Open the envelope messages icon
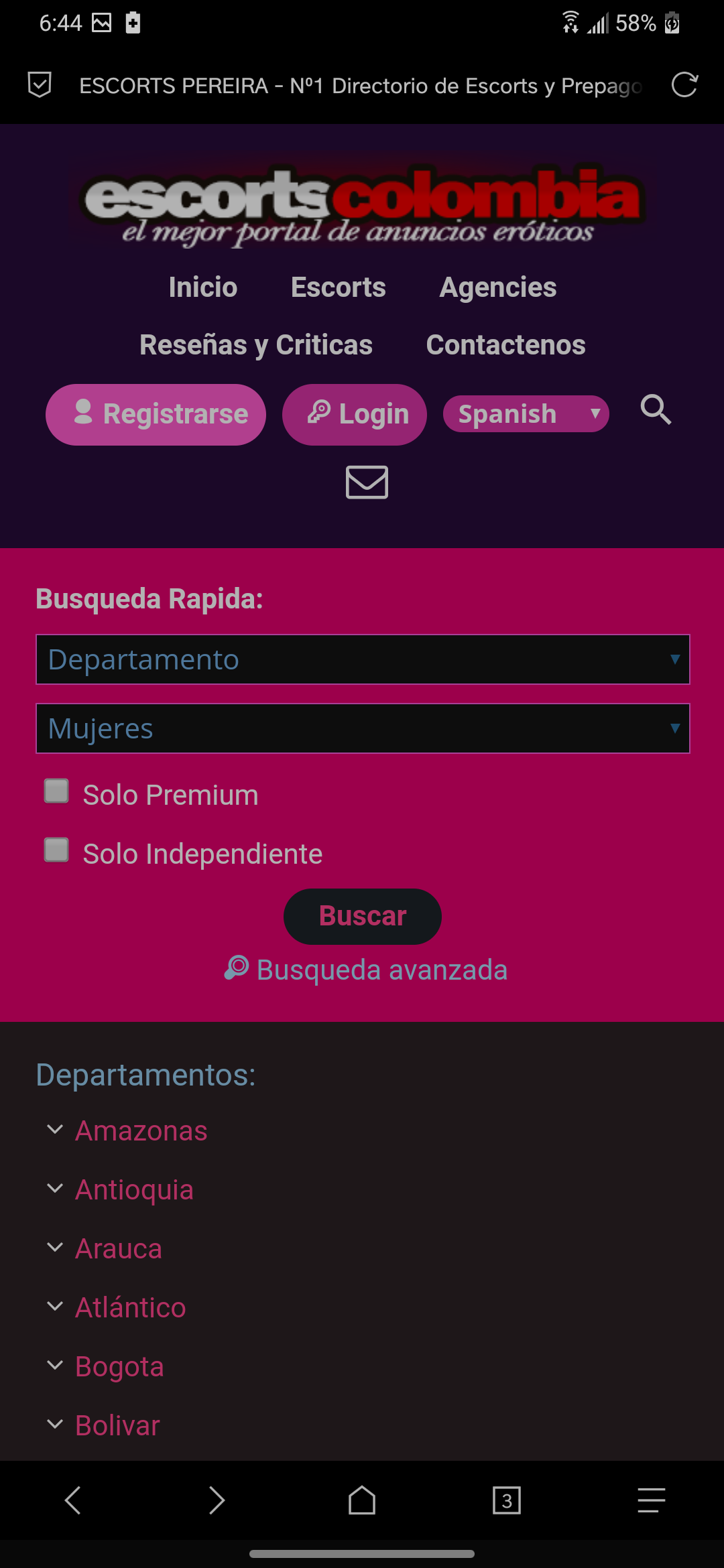Screen dimensions: 724x1568 click(367, 482)
